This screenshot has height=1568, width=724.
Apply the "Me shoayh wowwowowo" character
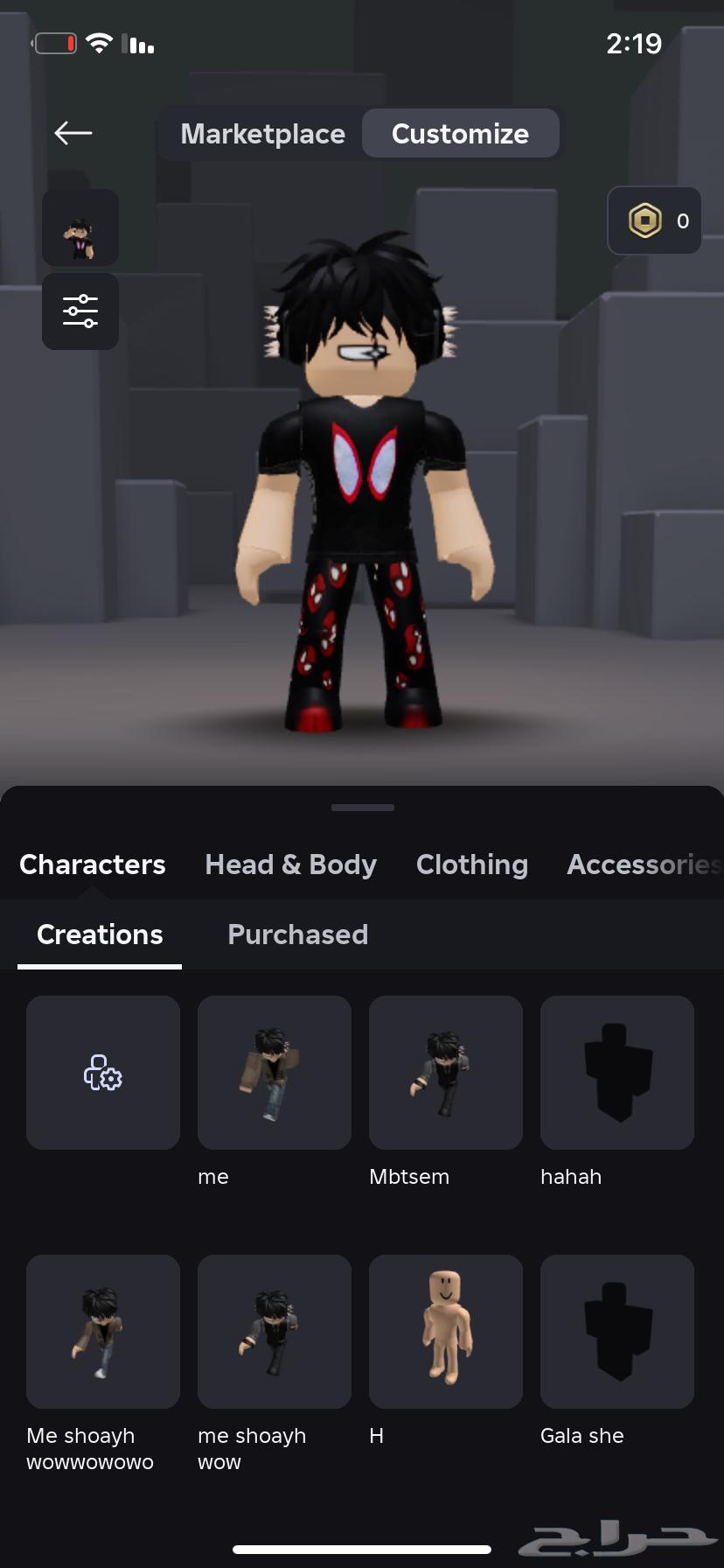pyautogui.click(x=103, y=1332)
